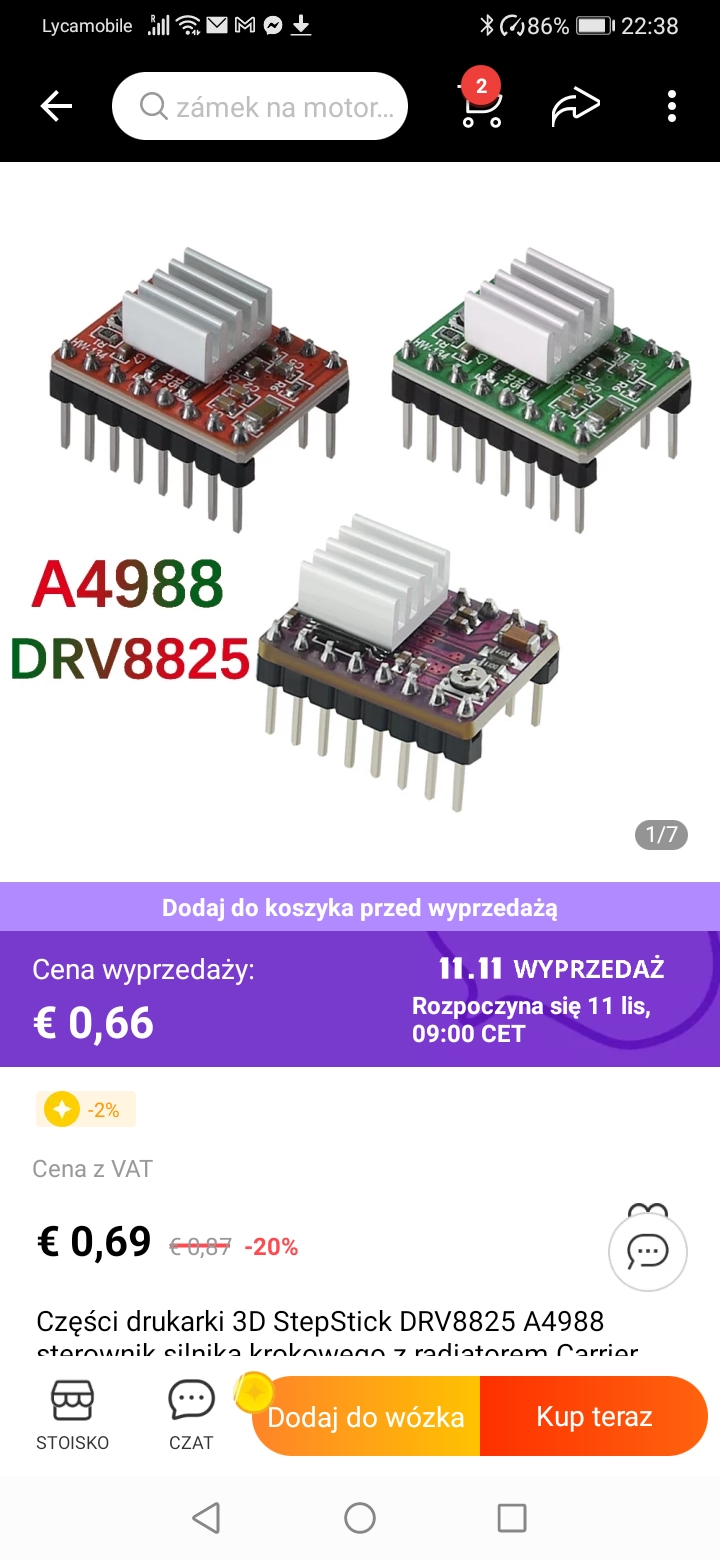Tap the 11.11 Wyprzedaż sale banner
This screenshot has height=1560, width=720.
coord(360,999)
